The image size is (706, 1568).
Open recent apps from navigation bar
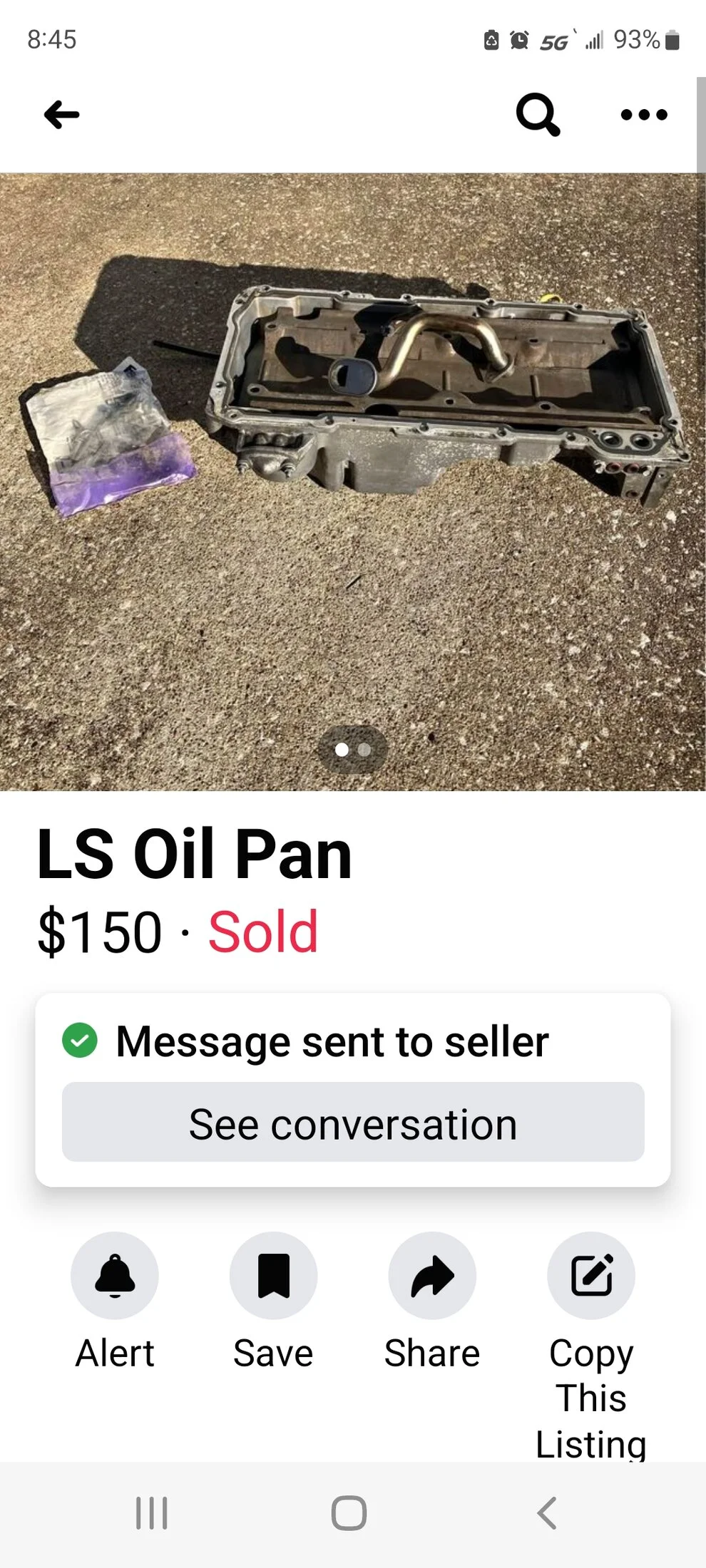[x=152, y=1512]
